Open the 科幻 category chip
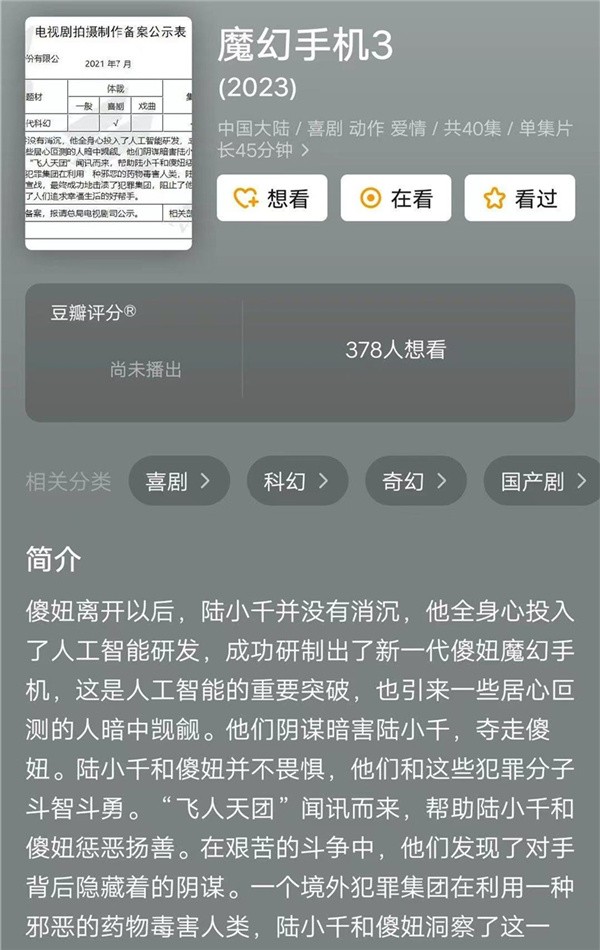600x950 pixels. tap(297, 481)
